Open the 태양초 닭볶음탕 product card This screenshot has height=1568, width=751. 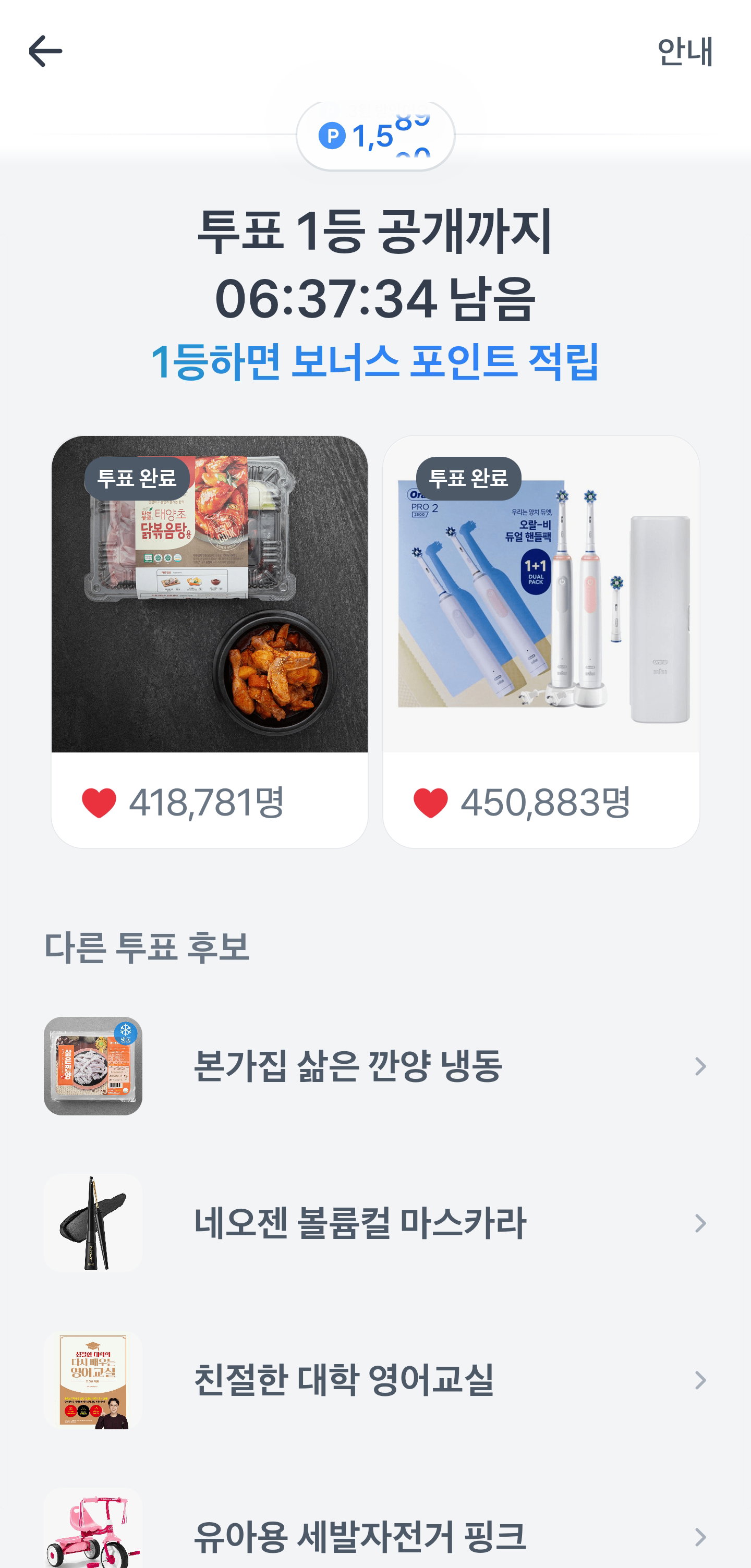point(209,641)
